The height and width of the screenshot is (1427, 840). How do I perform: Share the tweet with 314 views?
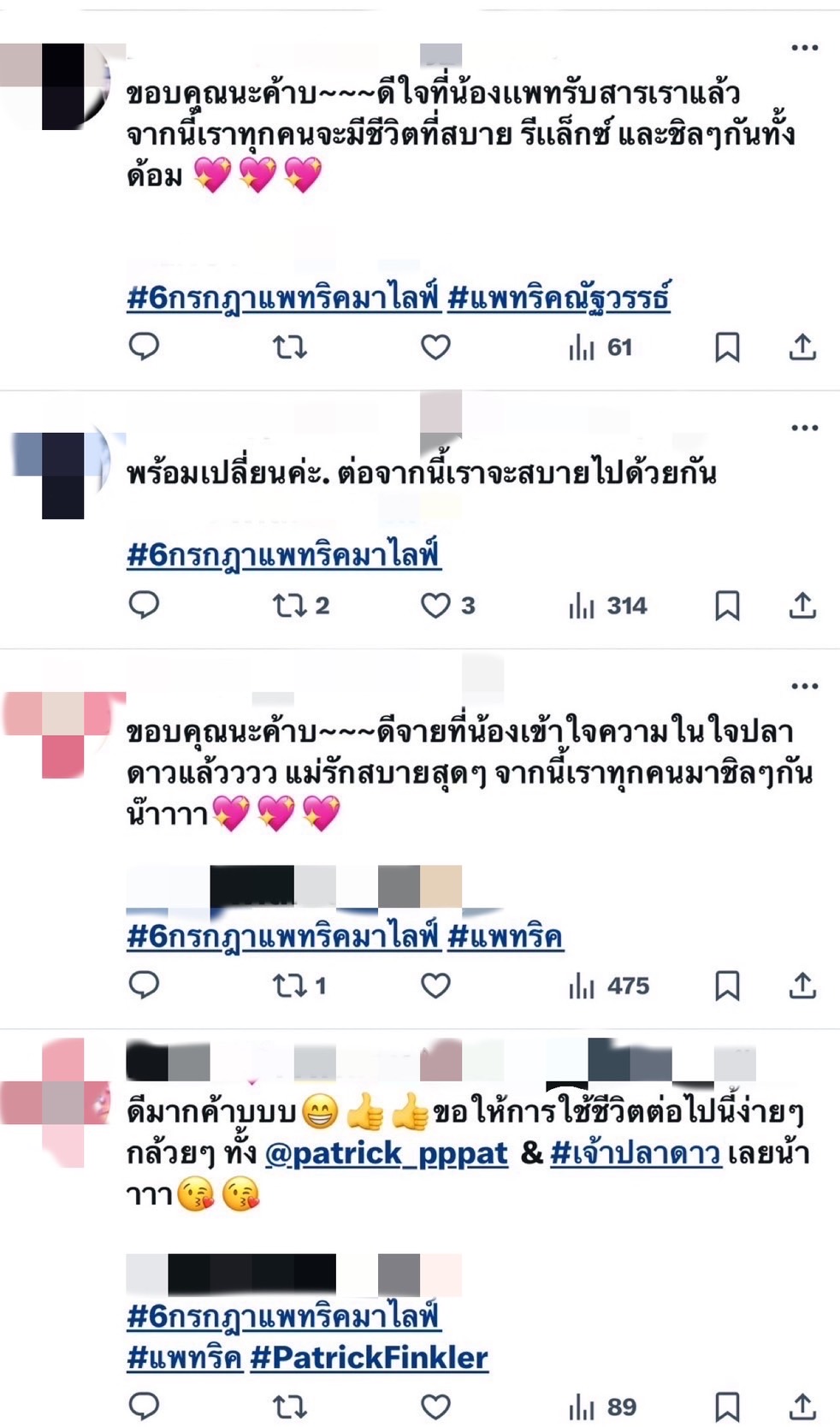click(802, 606)
